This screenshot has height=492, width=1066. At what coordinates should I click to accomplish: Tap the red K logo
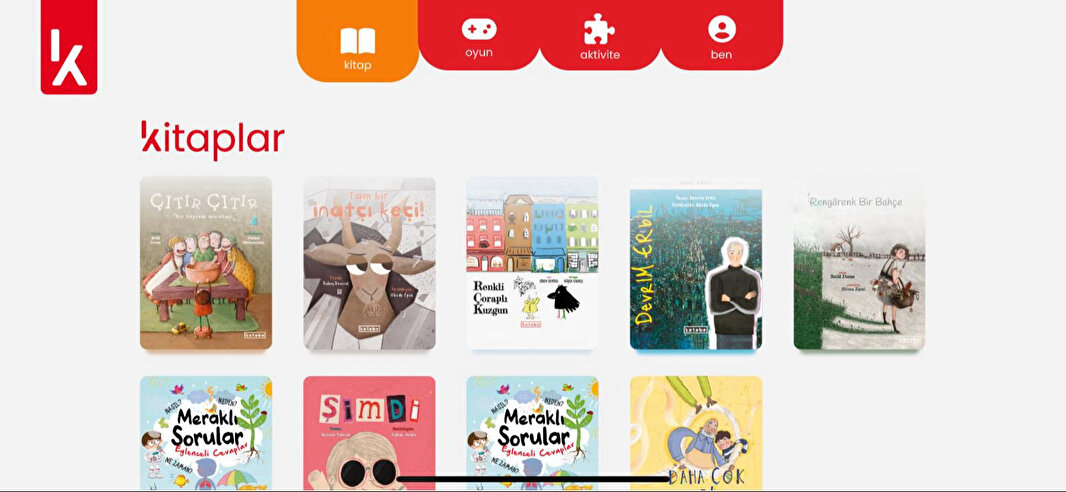tap(69, 48)
